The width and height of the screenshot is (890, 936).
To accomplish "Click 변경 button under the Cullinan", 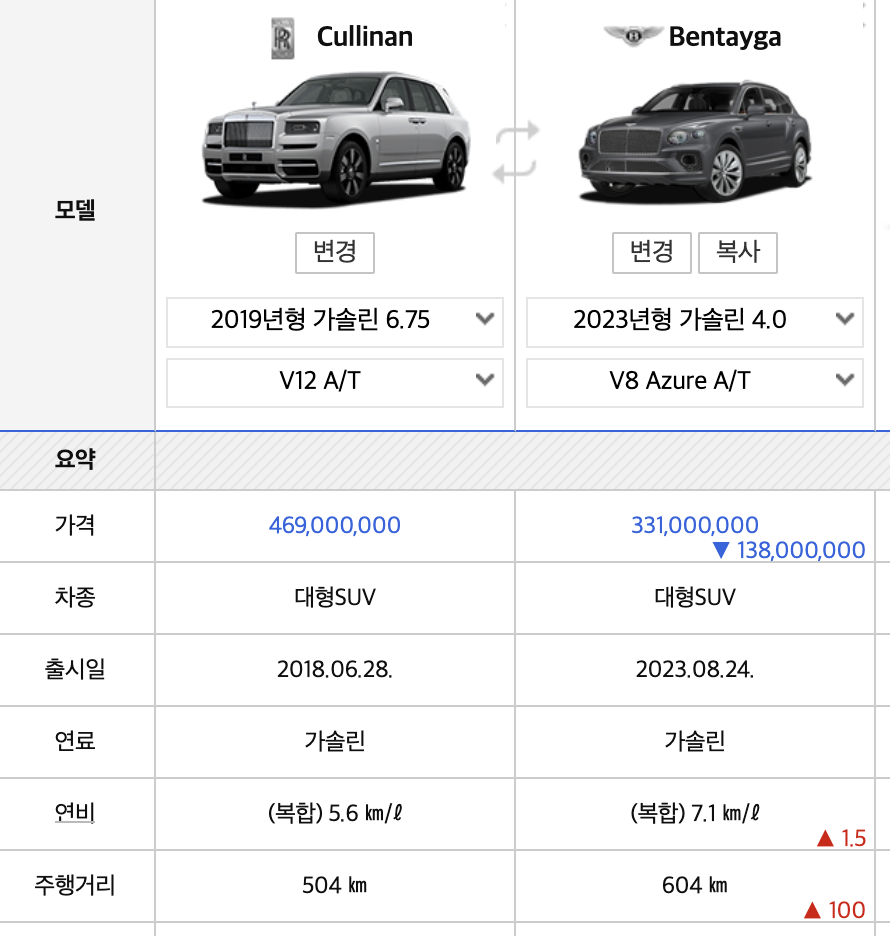I will coord(334,253).
